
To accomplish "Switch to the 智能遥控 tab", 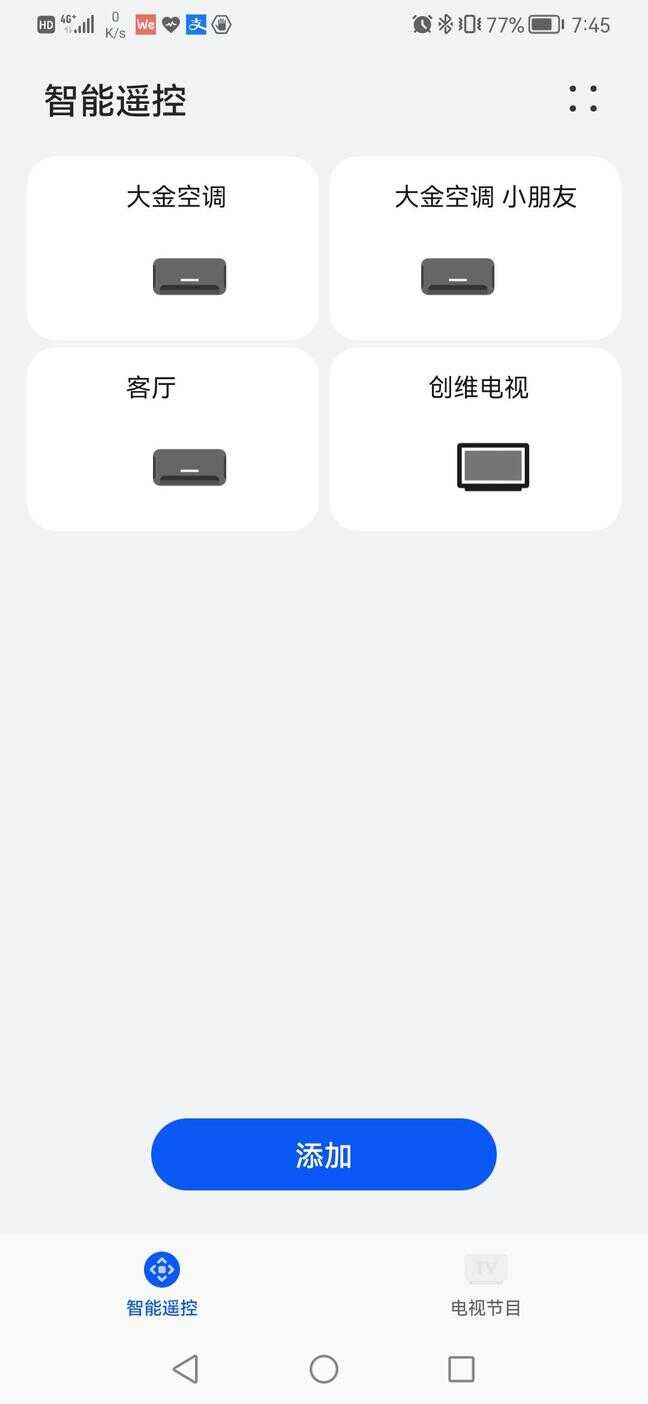I will (x=162, y=1285).
